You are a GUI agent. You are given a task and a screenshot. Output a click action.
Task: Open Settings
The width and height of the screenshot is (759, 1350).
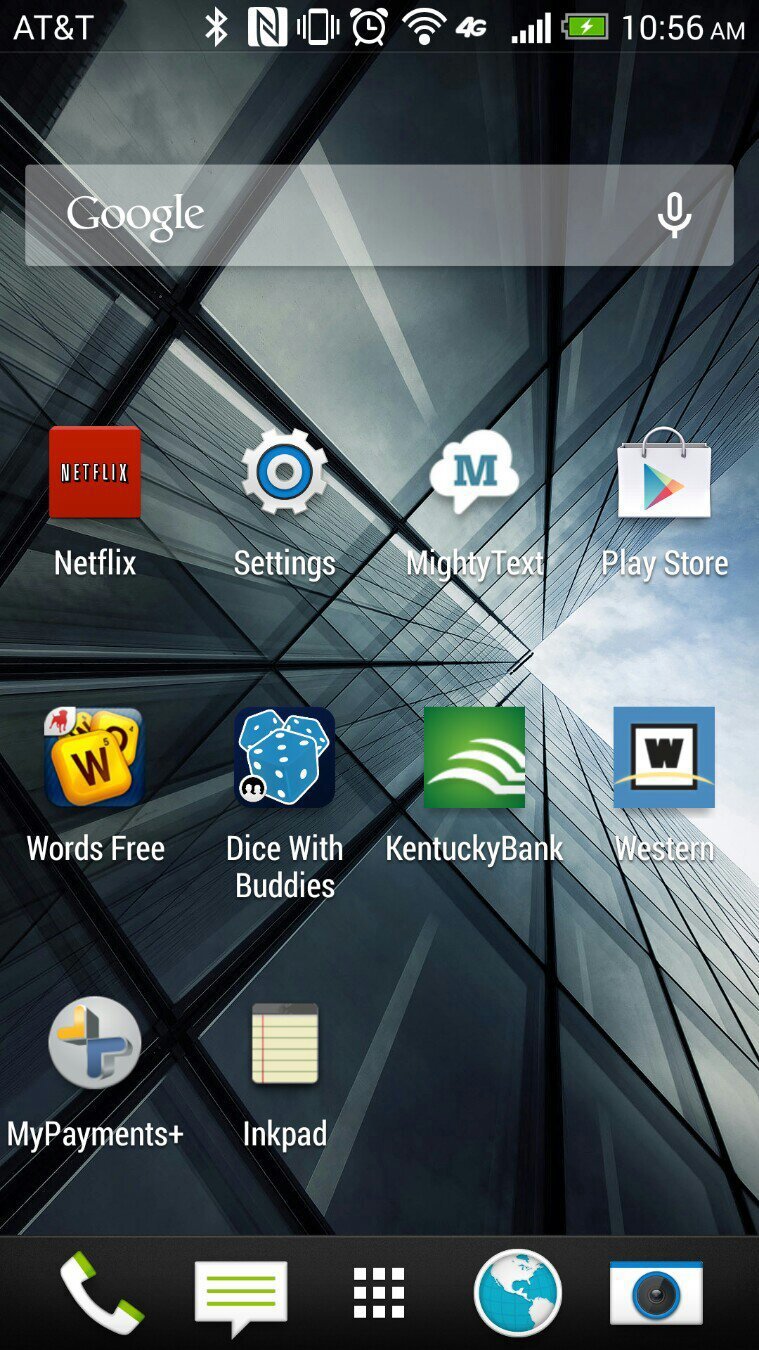point(284,473)
